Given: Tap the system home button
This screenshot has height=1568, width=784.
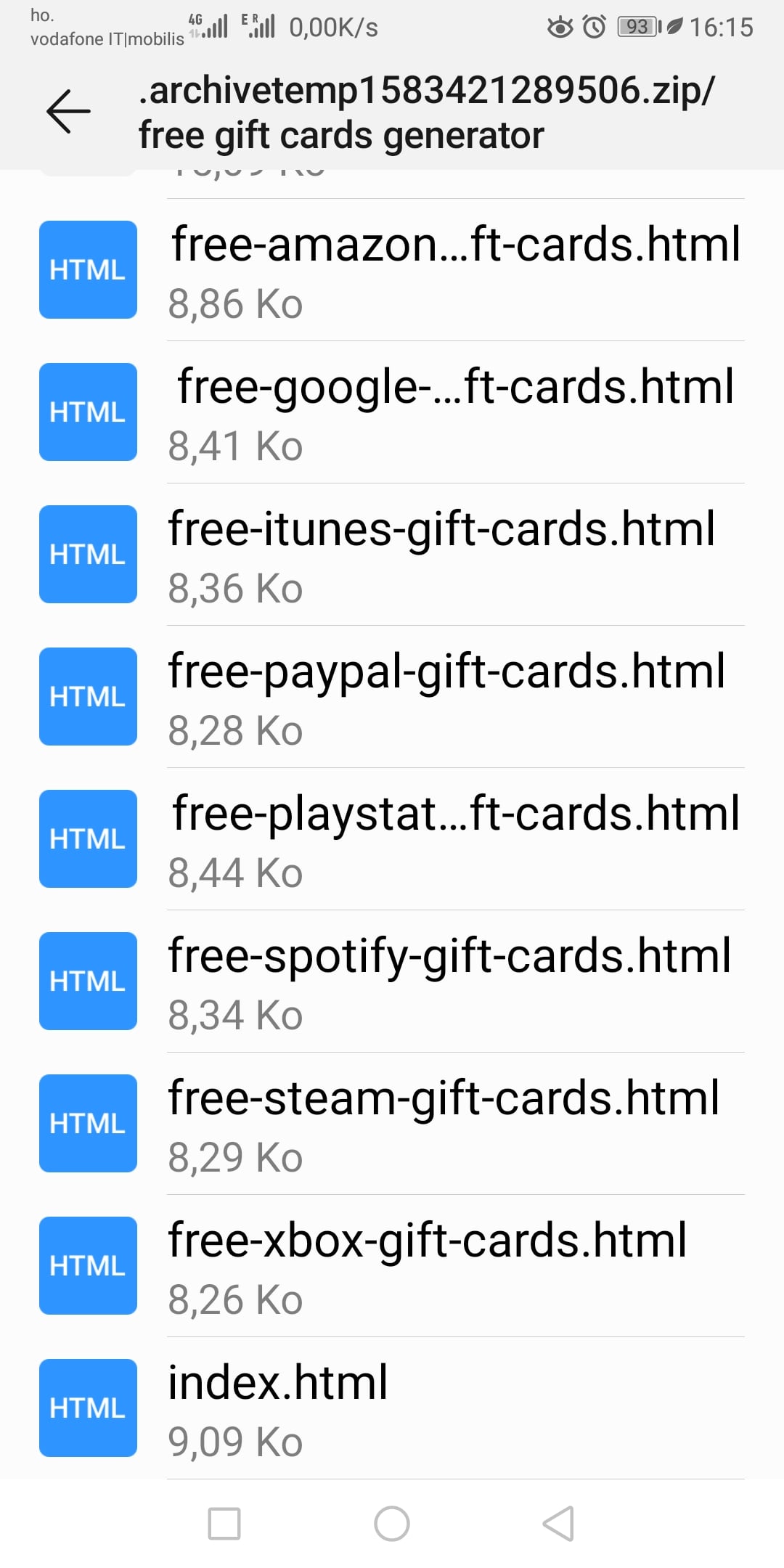Looking at the screenshot, I should pyautogui.click(x=392, y=1523).
